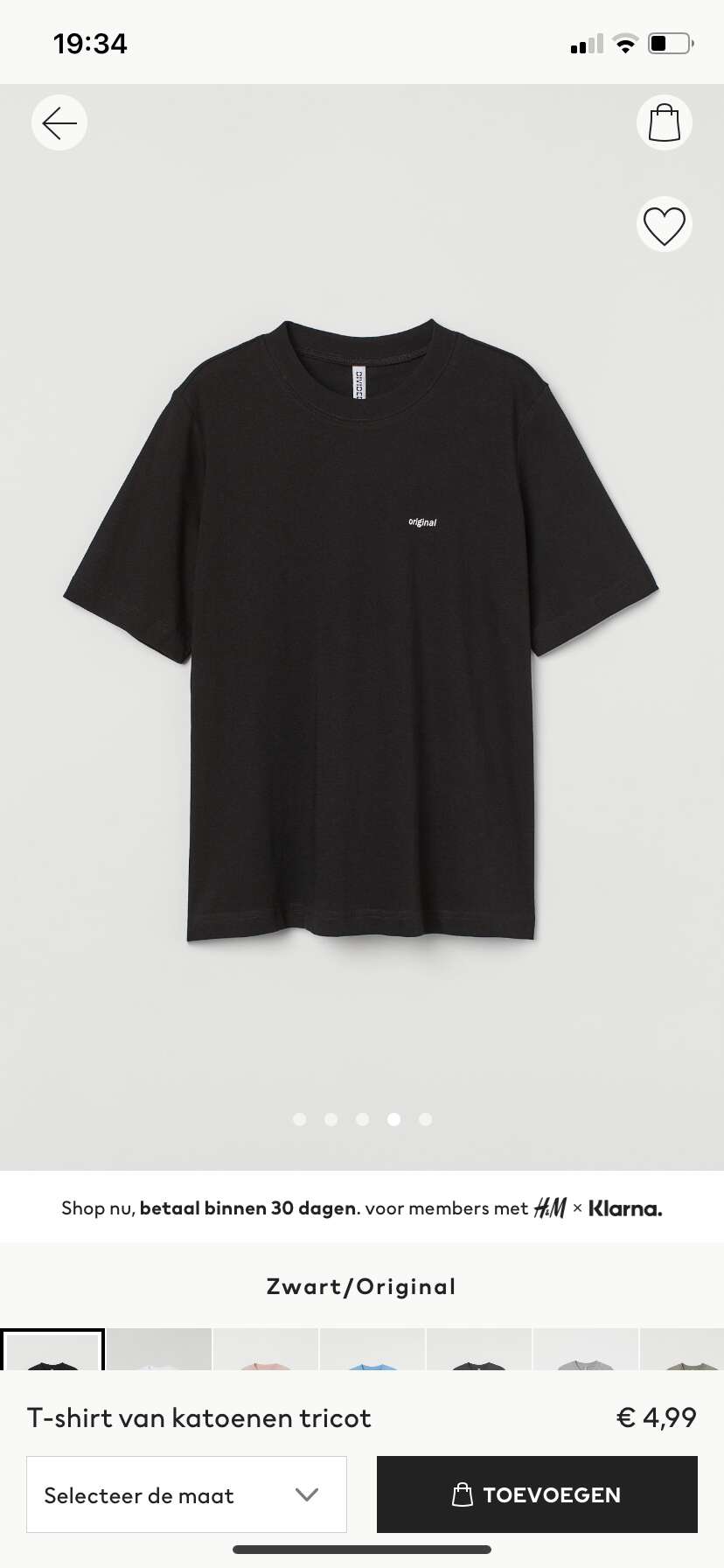This screenshot has width=724, height=1568.
Task: Choose the pink T-shirt colour swatch
Action: pos(266,1350)
